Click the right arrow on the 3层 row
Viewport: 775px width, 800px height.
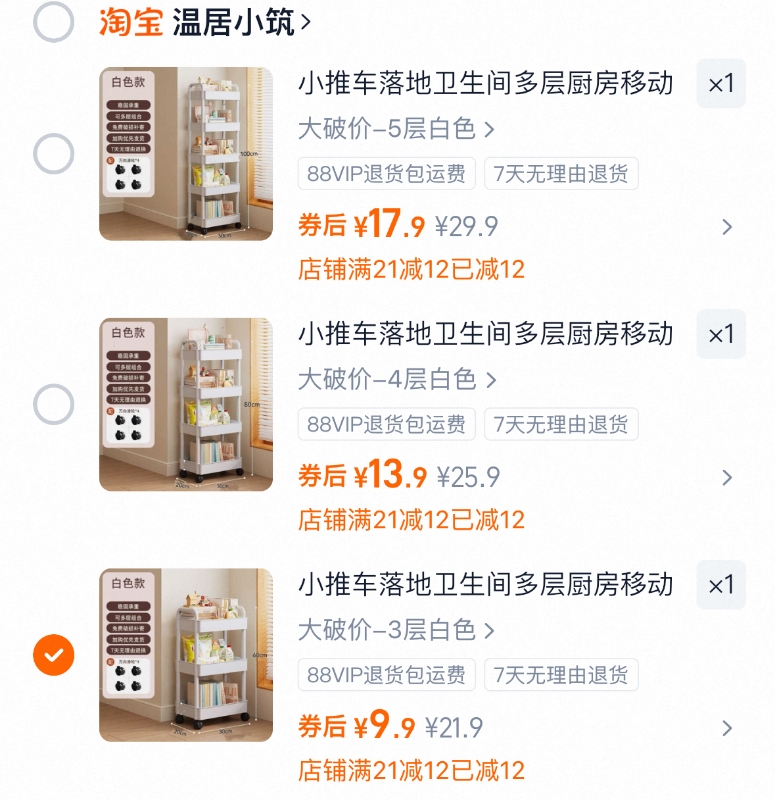[x=729, y=727]
